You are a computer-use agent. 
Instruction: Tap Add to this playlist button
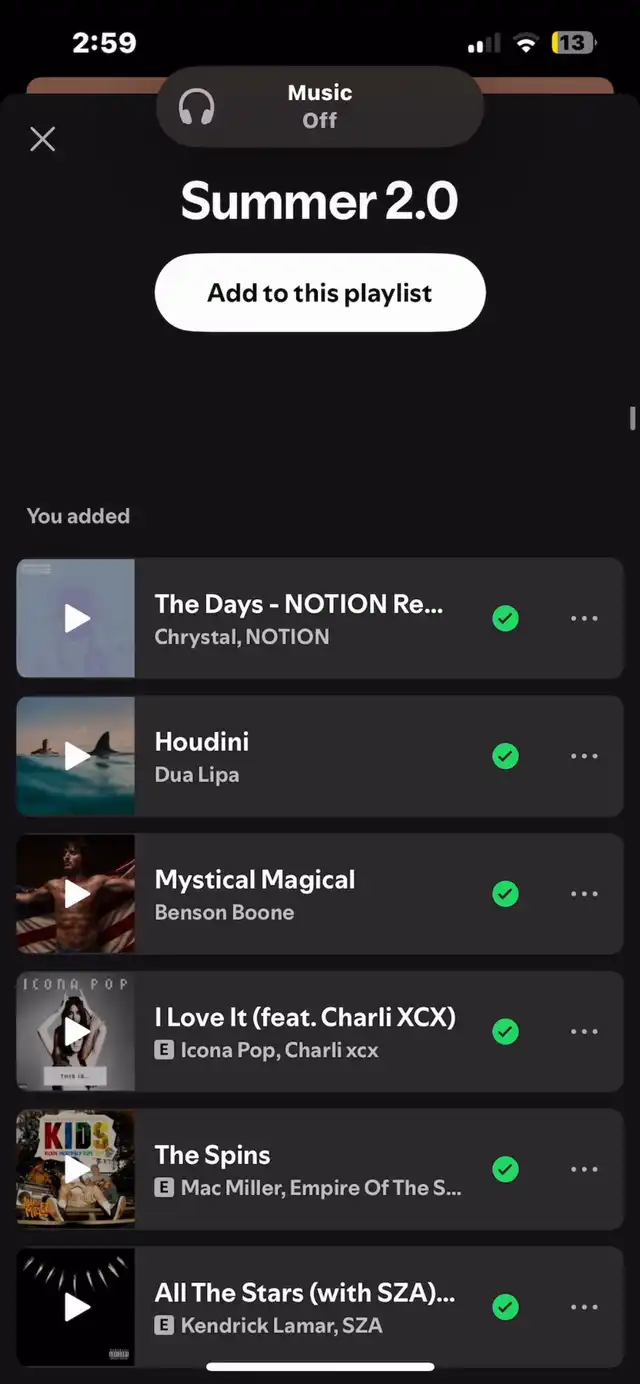click(x=320, y=293)
